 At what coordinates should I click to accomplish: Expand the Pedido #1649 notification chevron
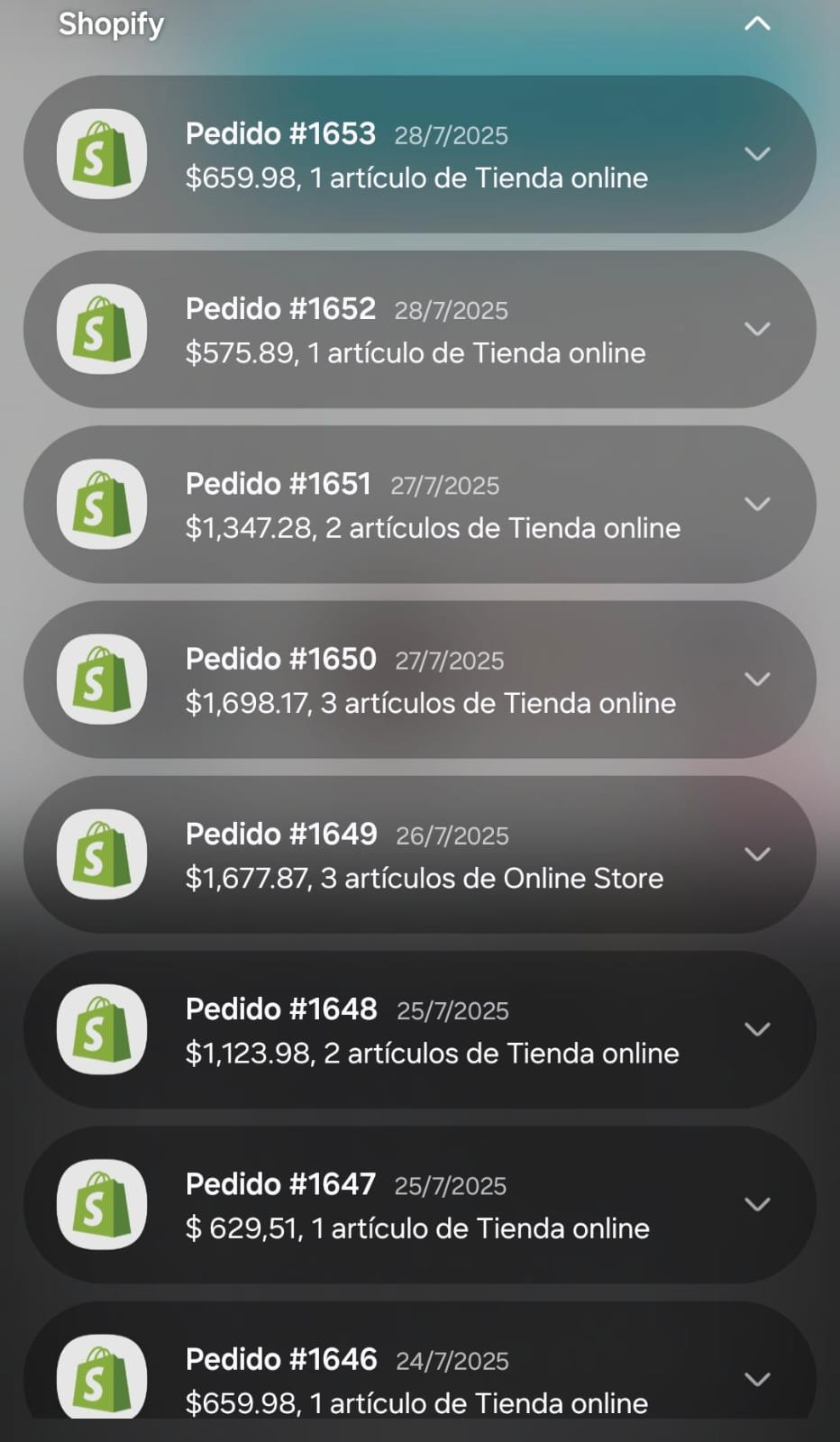(x=757, y=853)
